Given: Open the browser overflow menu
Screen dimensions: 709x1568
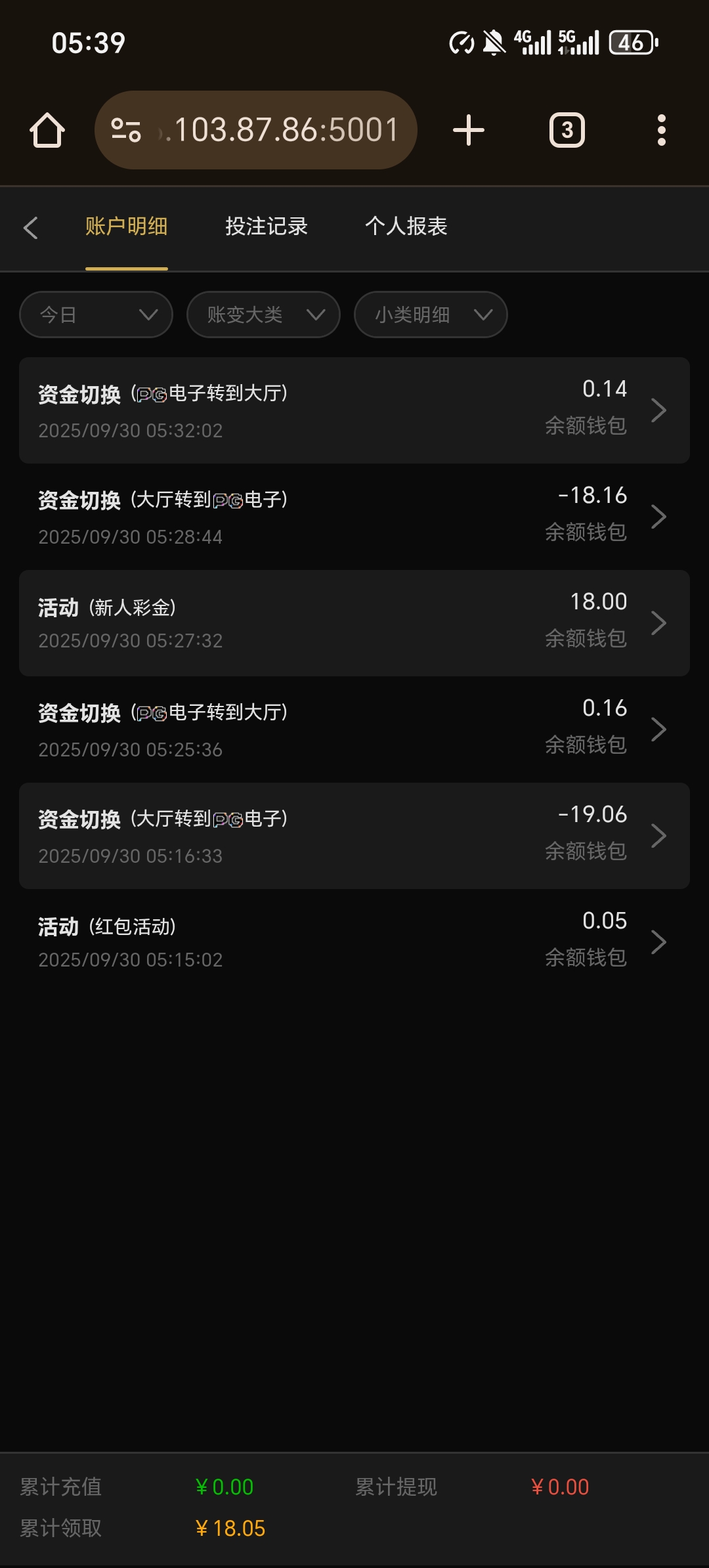Looking at the screenshot, I should (662, 130).
